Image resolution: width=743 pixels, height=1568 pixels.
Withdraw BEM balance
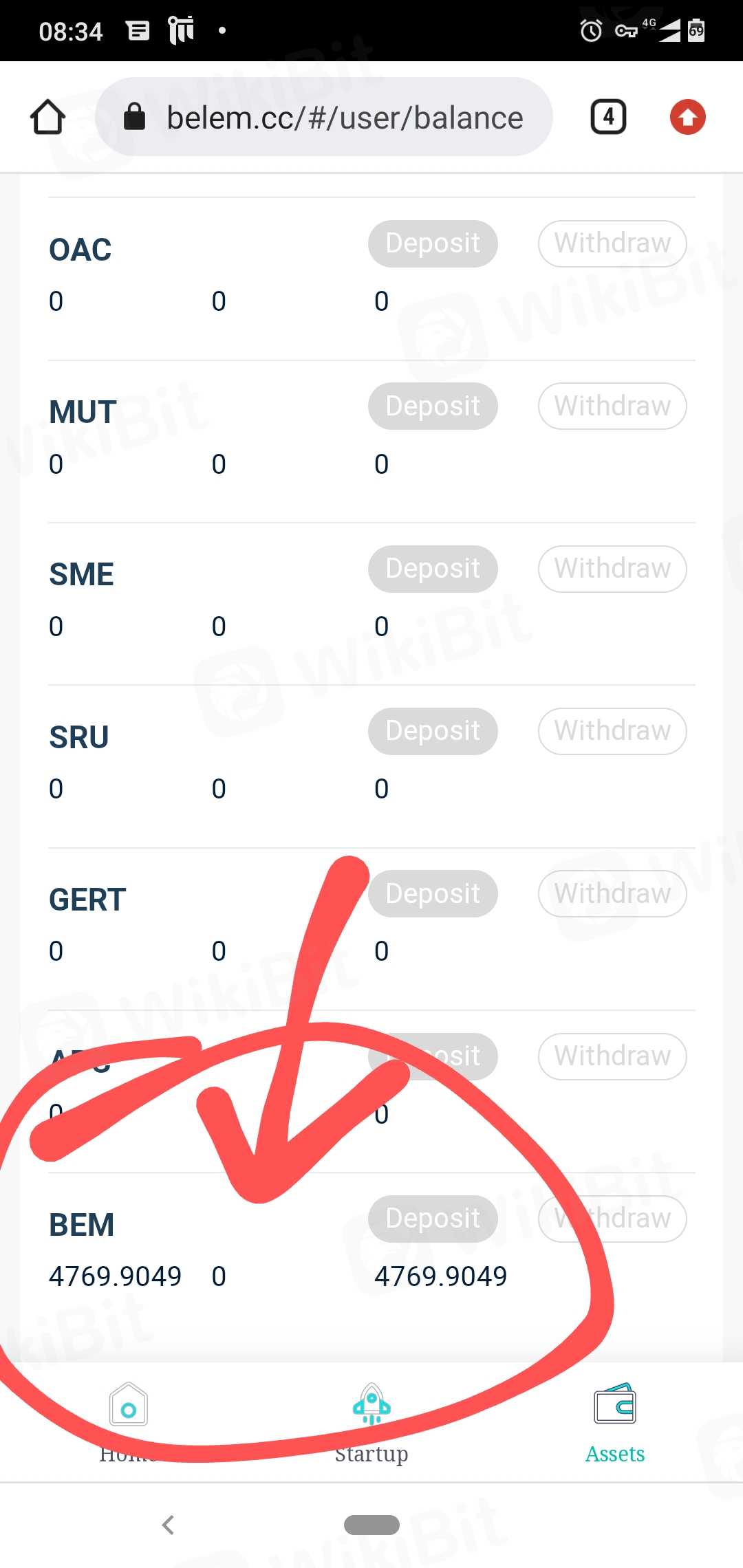click(612, 1219)
